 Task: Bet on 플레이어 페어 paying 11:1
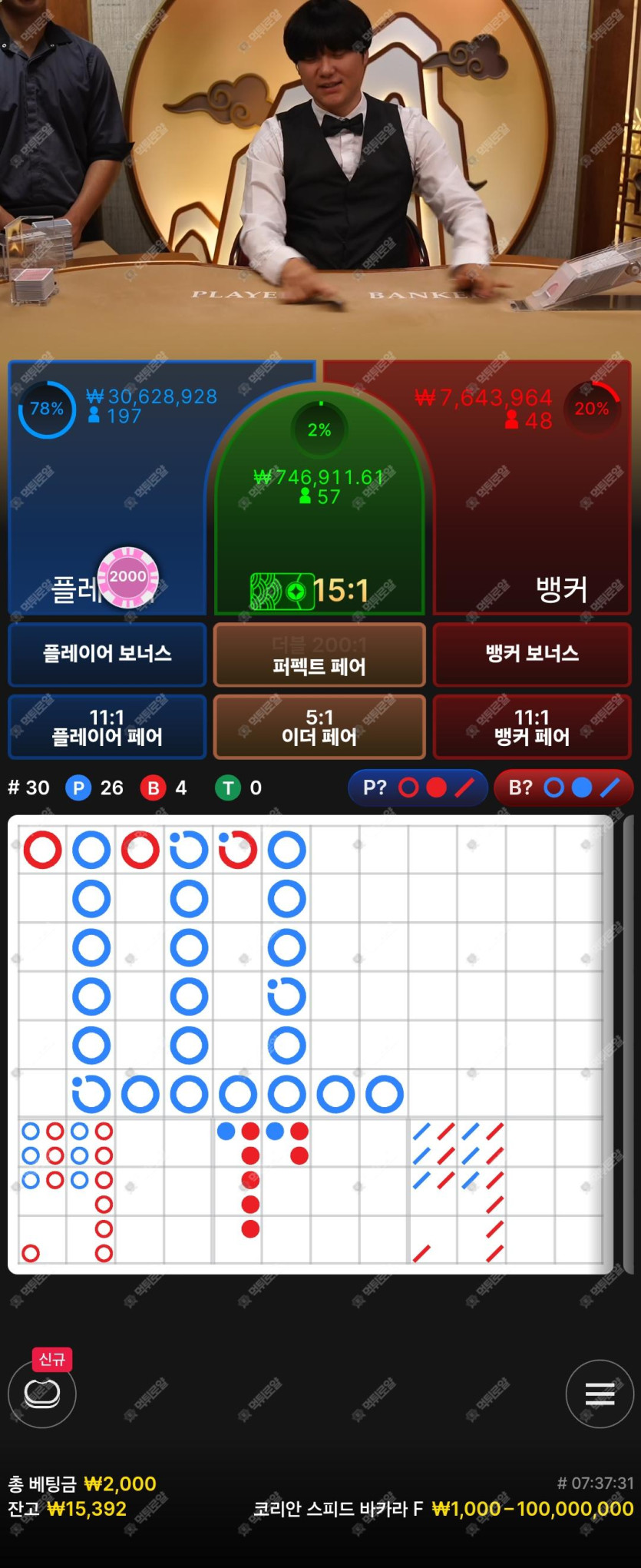[x=107, y=727]
